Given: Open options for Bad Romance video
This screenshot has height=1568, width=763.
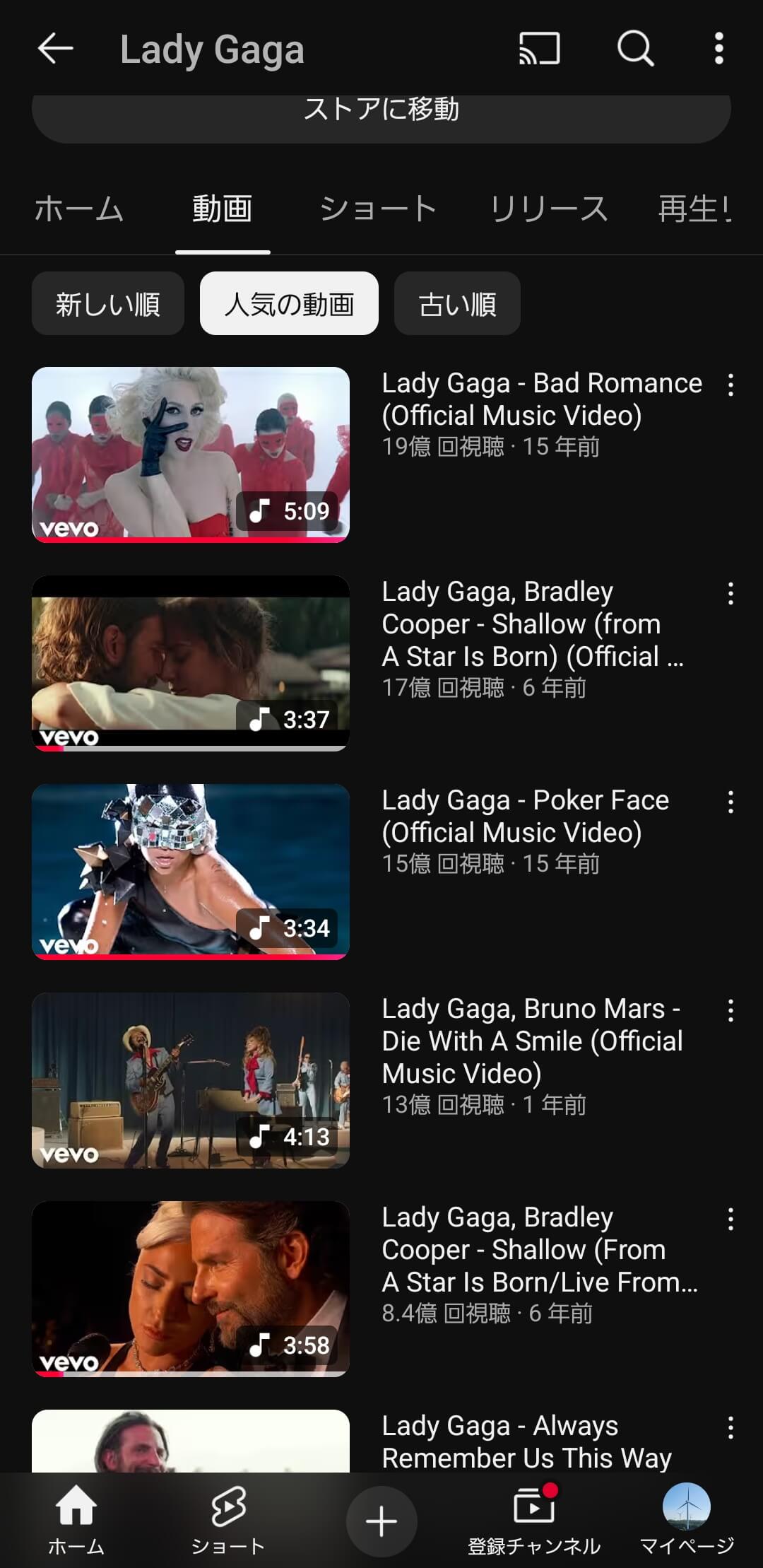Looking at the screenshot, I should coord(731,385).
